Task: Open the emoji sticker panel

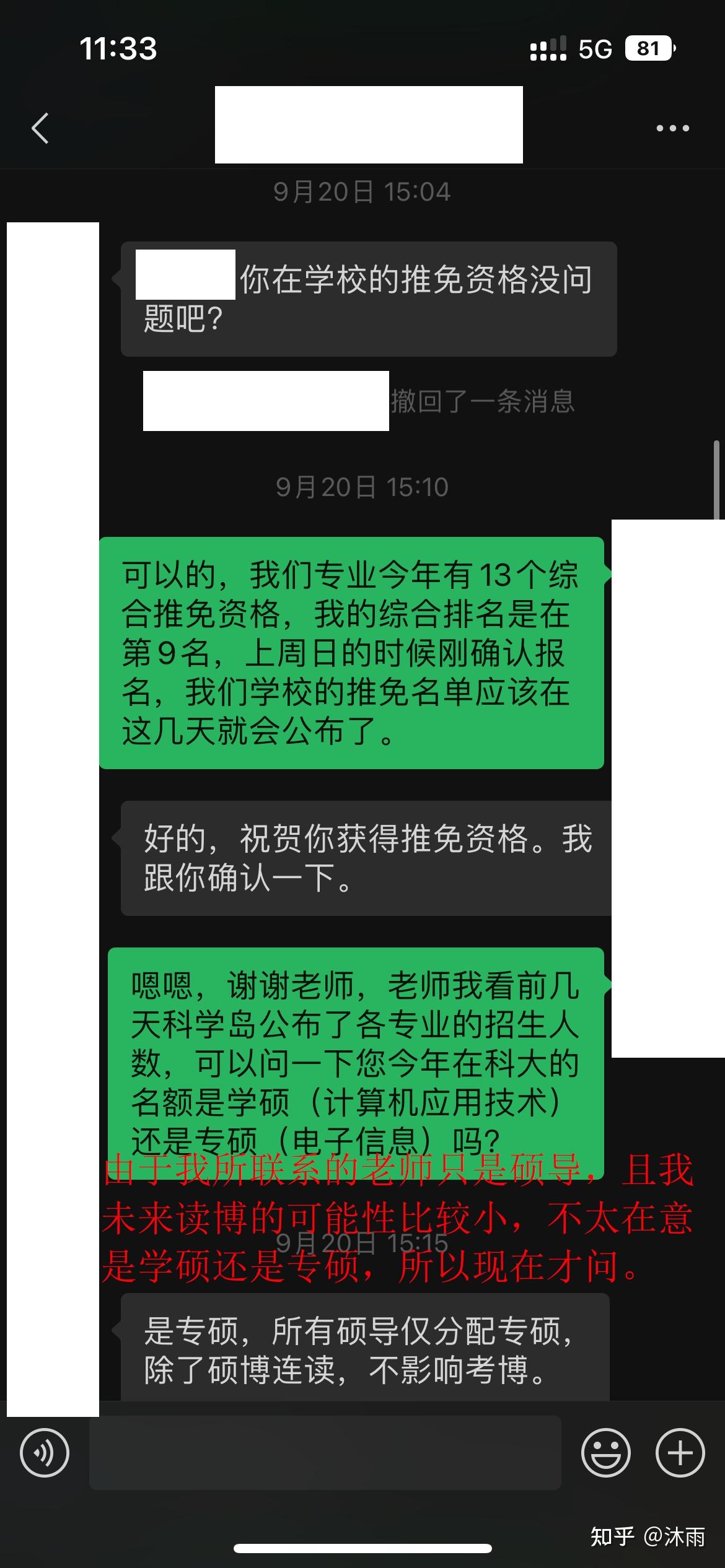Action: pos(605,1453)
